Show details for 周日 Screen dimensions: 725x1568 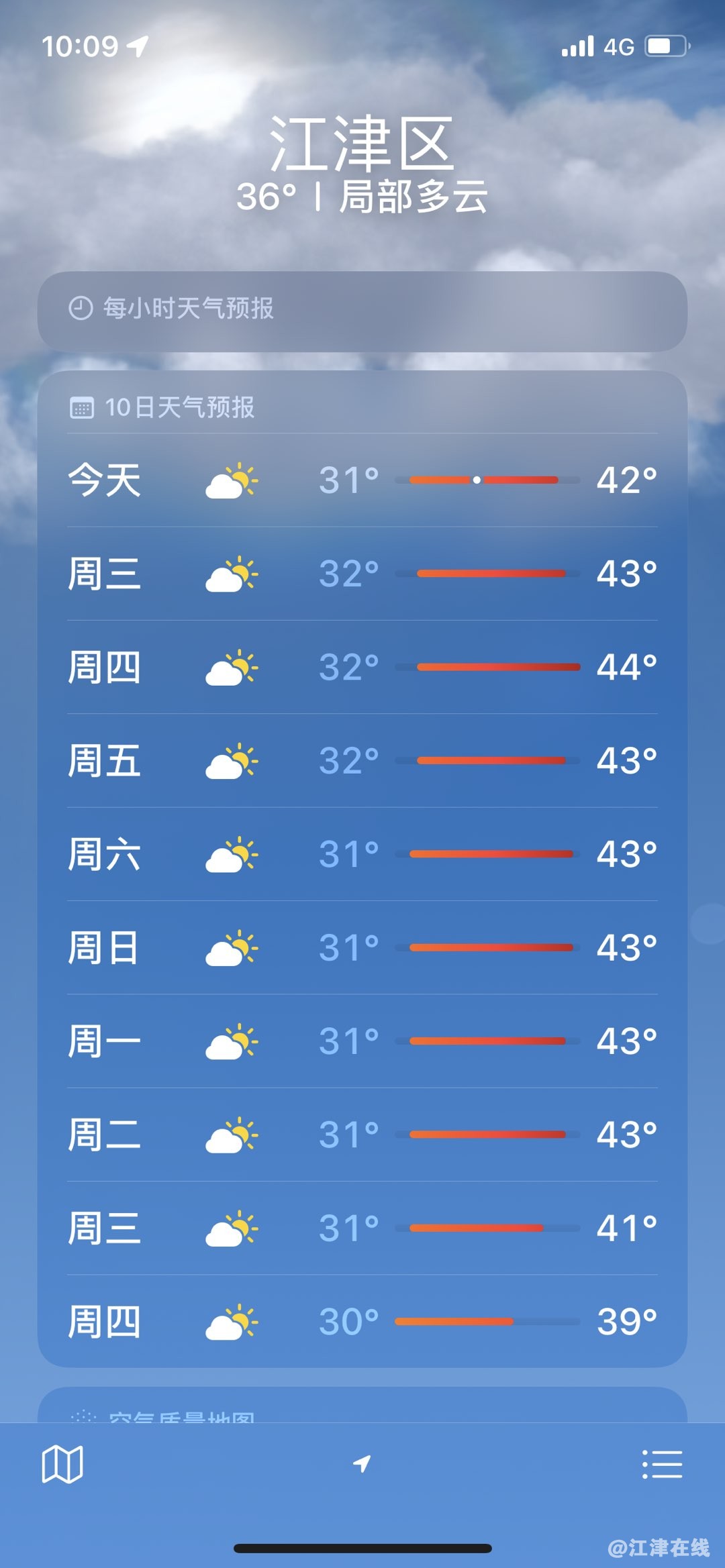pos(362,947)
